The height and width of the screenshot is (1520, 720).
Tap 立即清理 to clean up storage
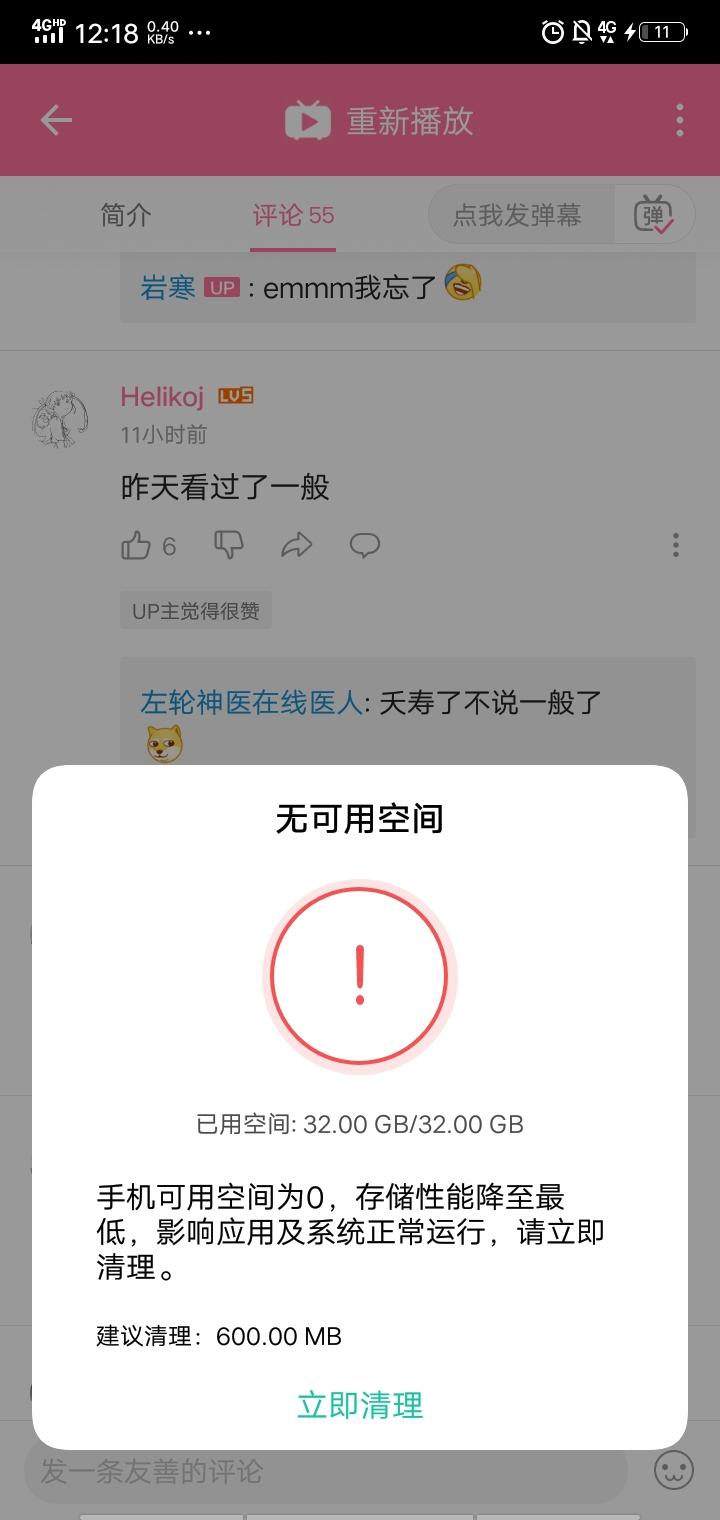(360, 1405)
